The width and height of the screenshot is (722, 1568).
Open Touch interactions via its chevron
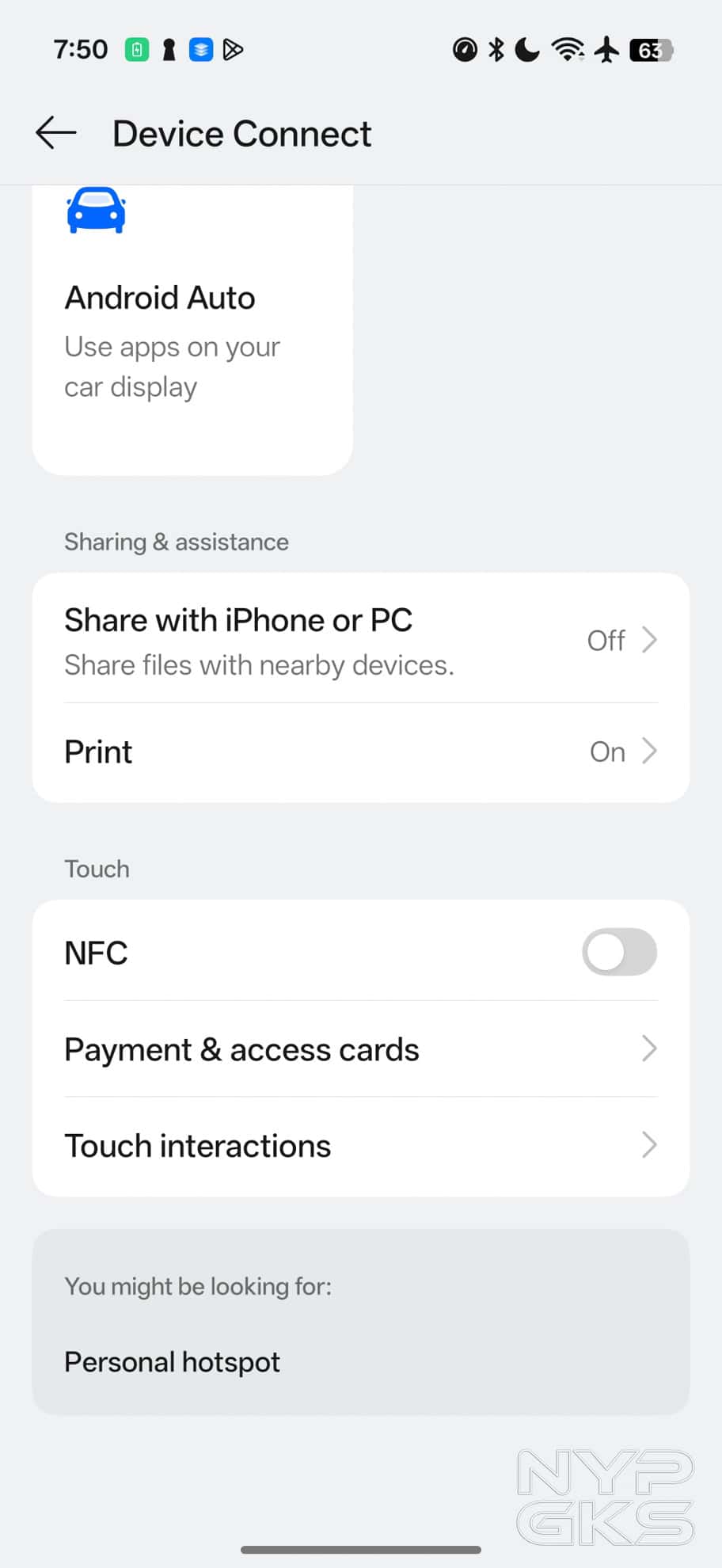[x=649, y=1145]
